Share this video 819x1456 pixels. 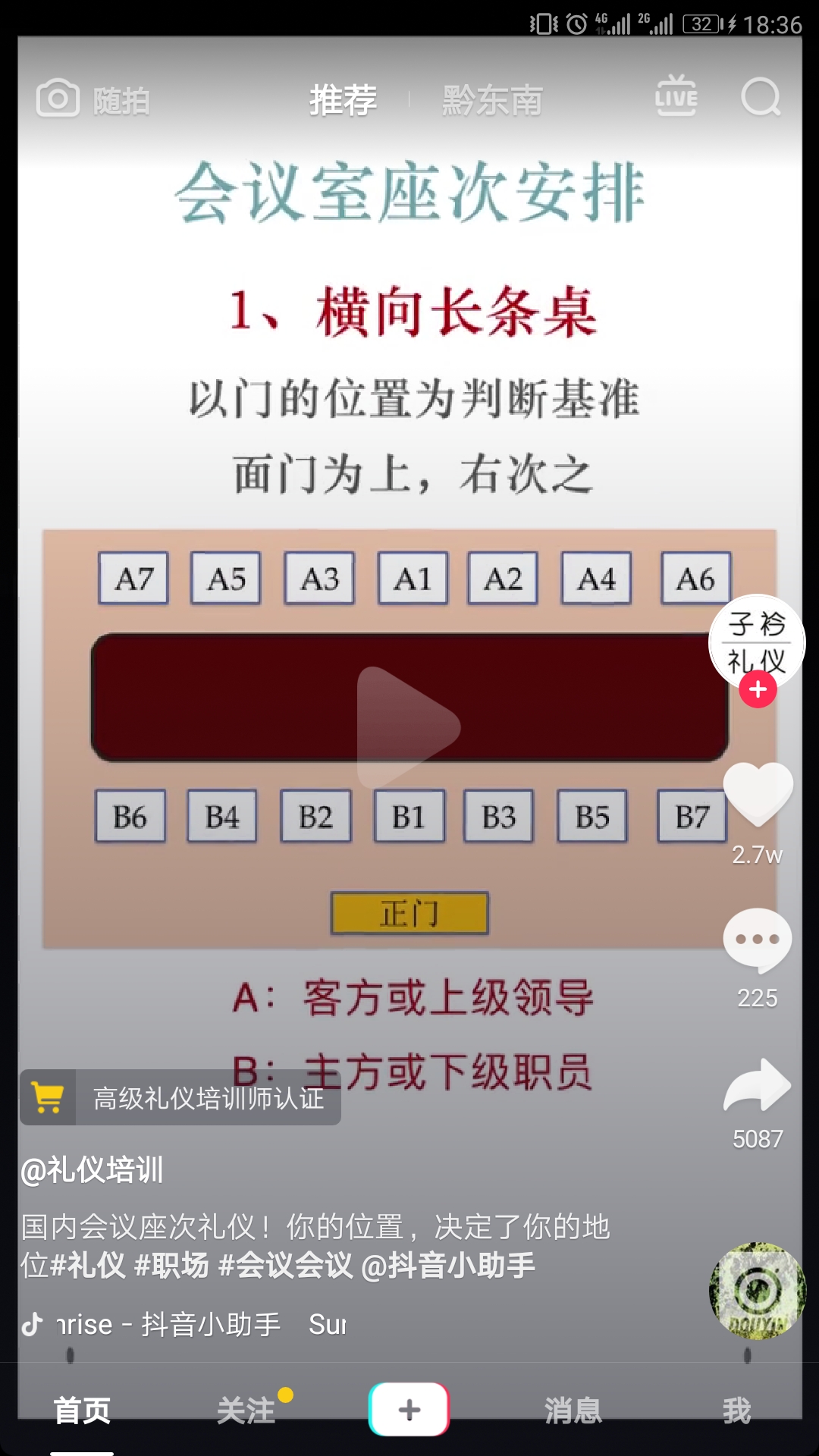[x=757, y=1086]
